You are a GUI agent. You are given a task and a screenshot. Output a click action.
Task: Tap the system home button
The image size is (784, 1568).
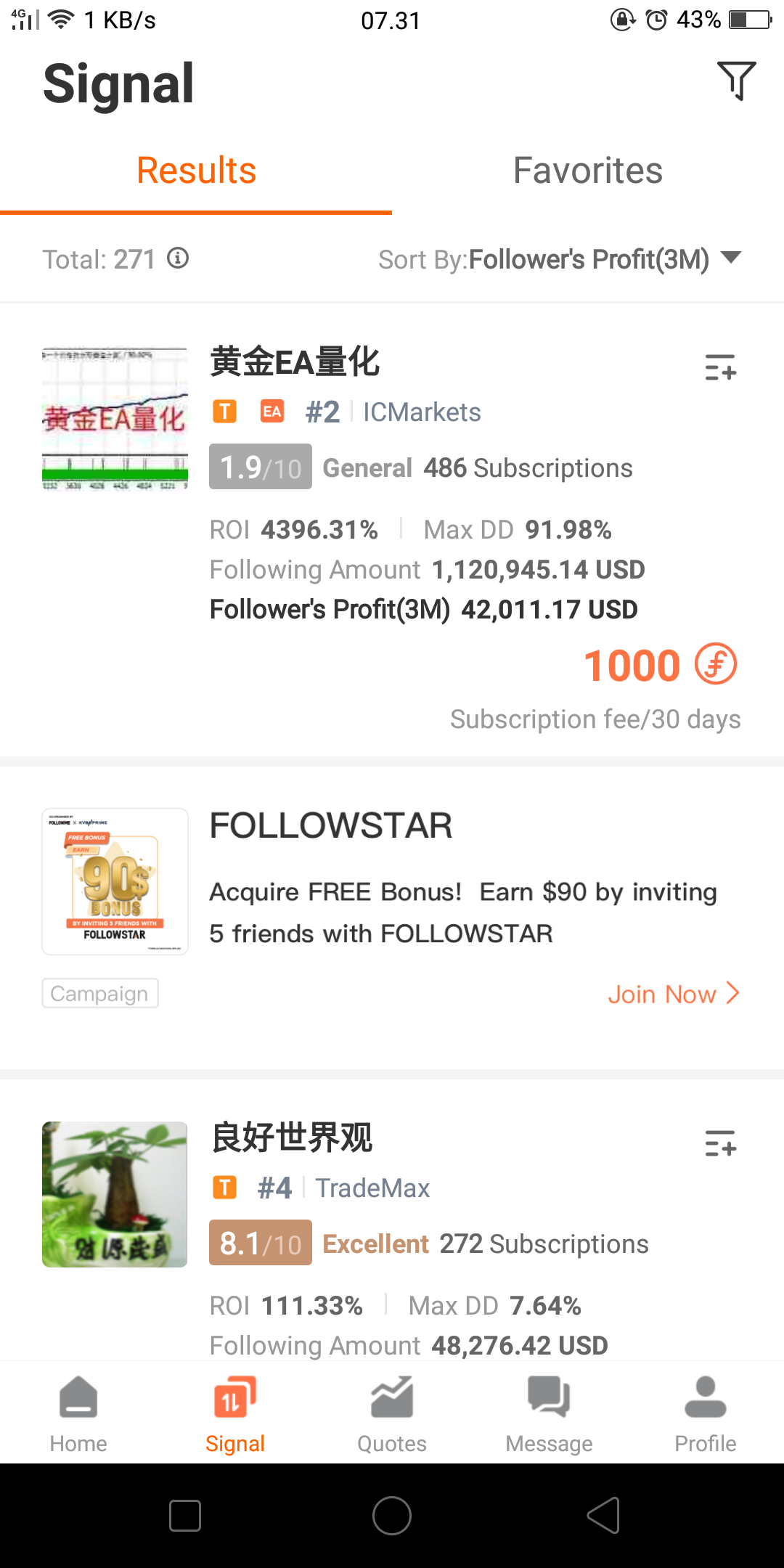(x=392, y=1516)
